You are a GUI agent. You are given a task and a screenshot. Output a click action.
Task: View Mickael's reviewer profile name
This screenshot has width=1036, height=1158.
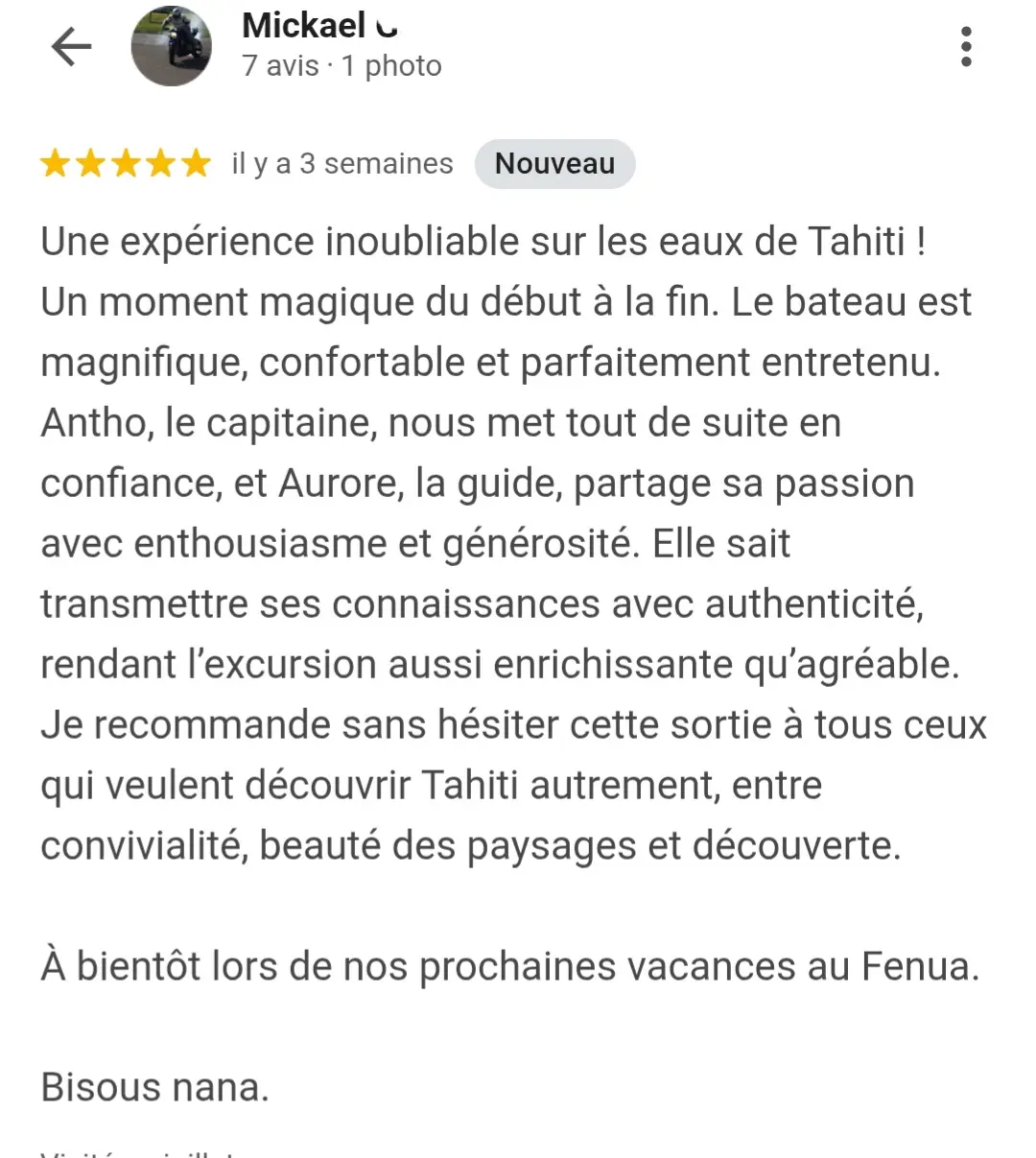pos(304,26)
